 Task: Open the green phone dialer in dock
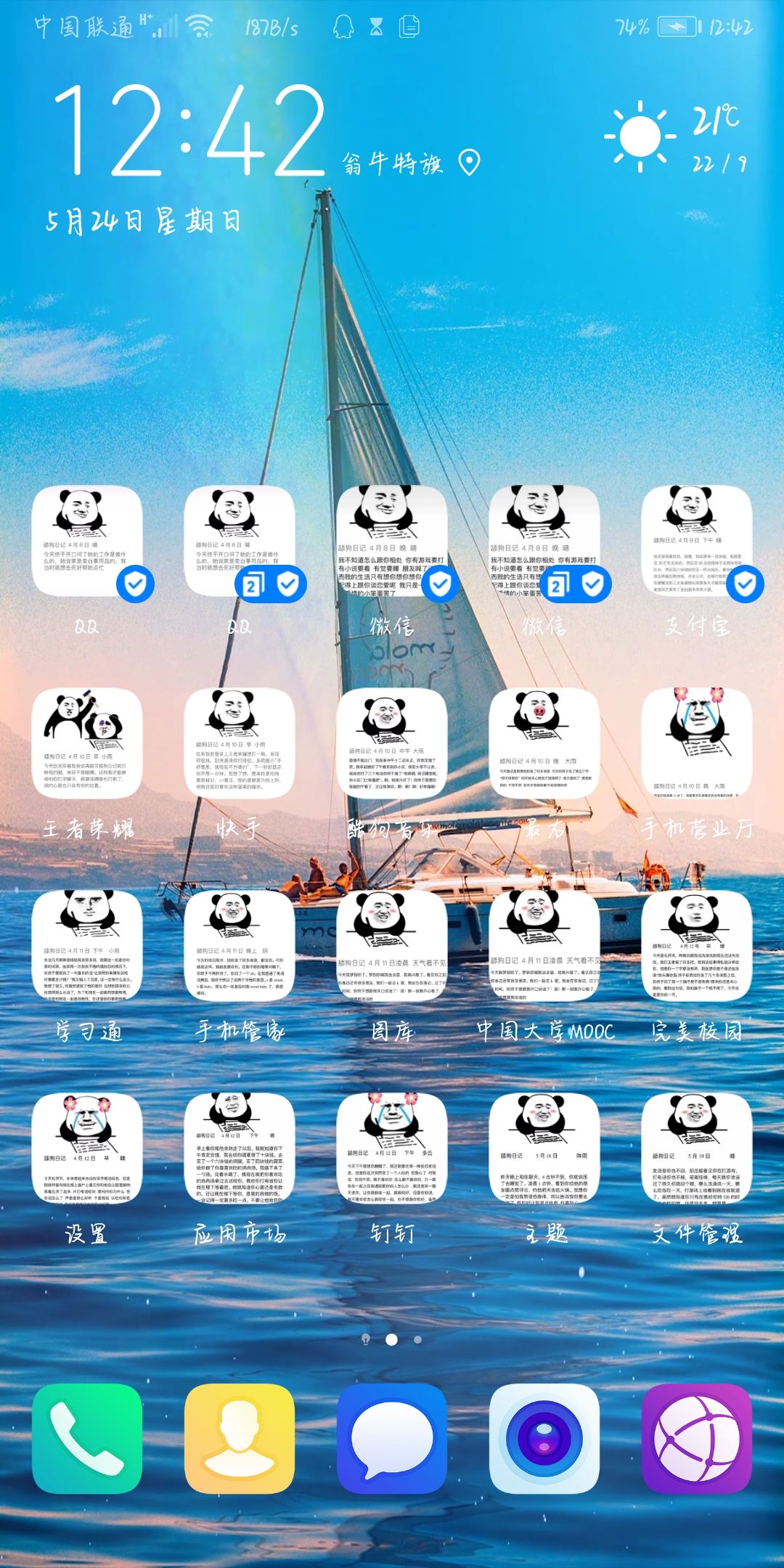pos(87,1439)
